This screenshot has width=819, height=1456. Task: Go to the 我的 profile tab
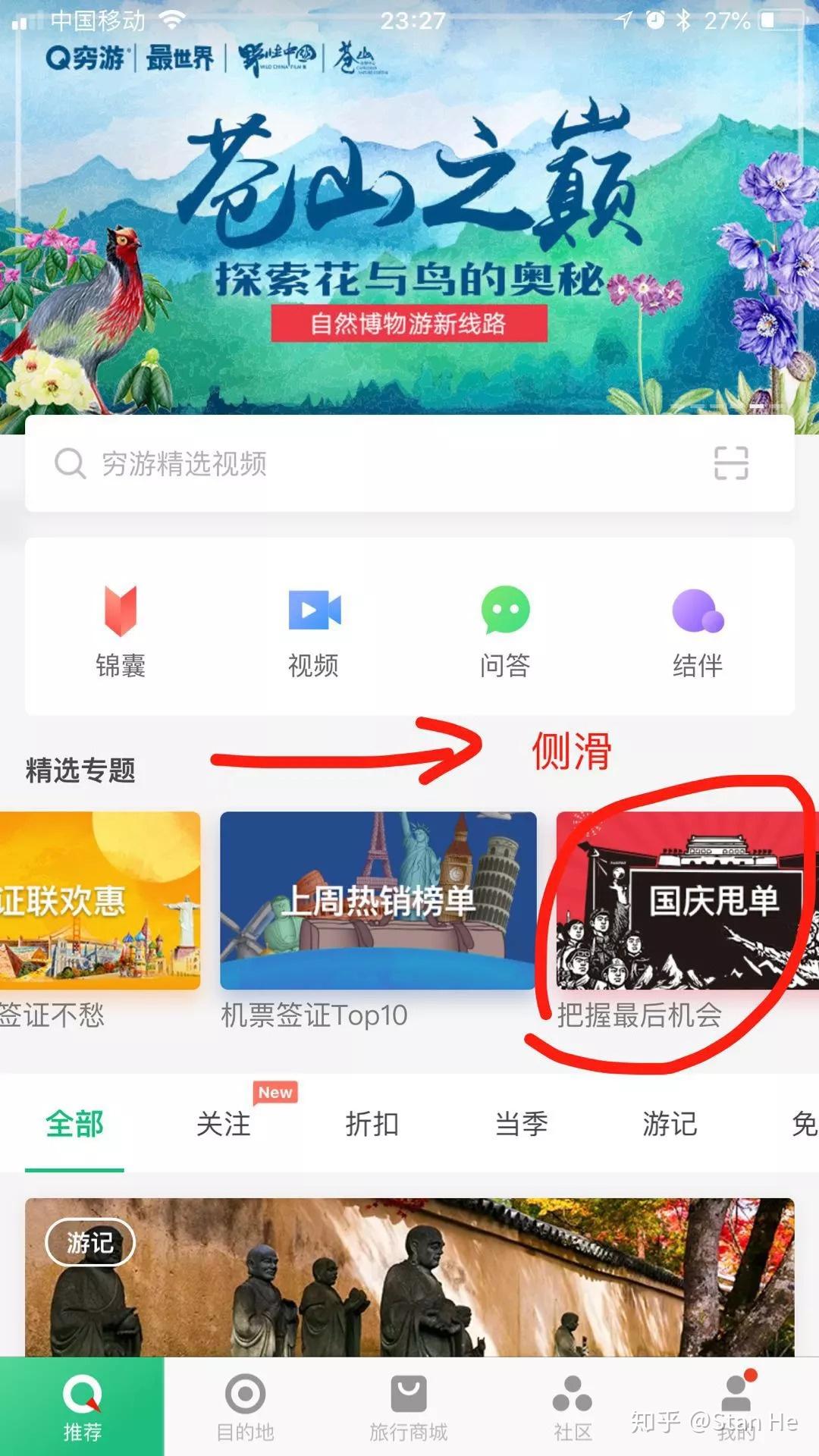(736, 1407)
